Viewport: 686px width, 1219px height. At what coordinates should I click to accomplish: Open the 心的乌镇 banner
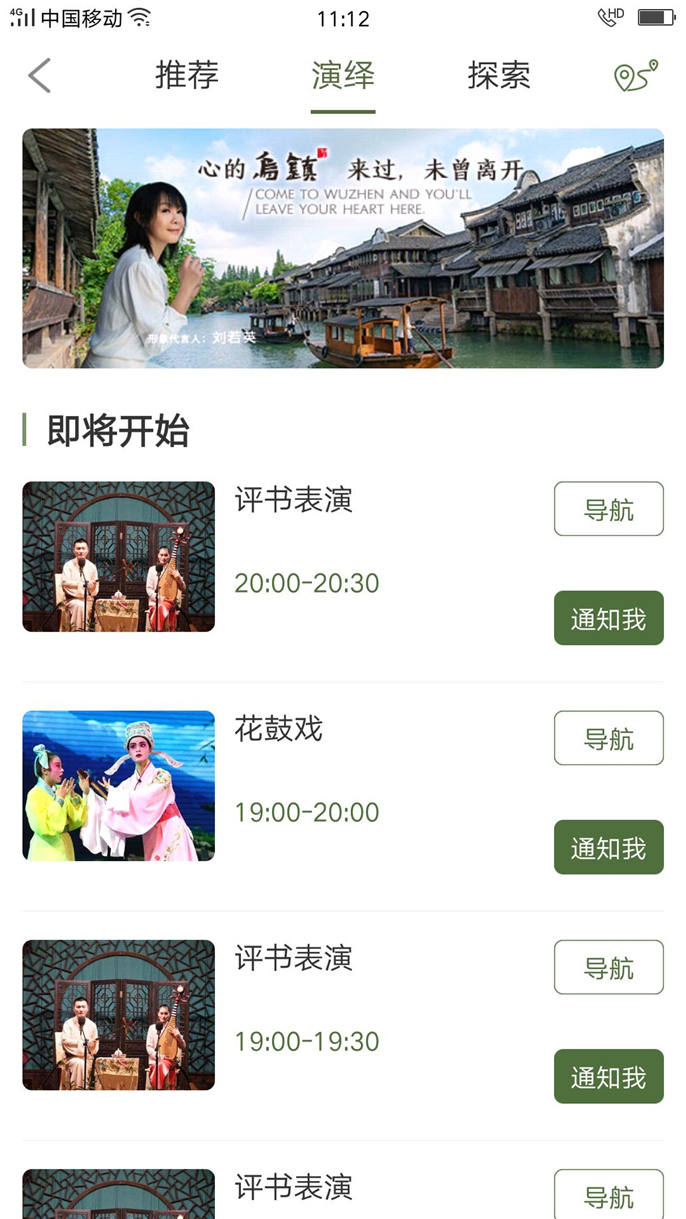[x=343, y=248]
